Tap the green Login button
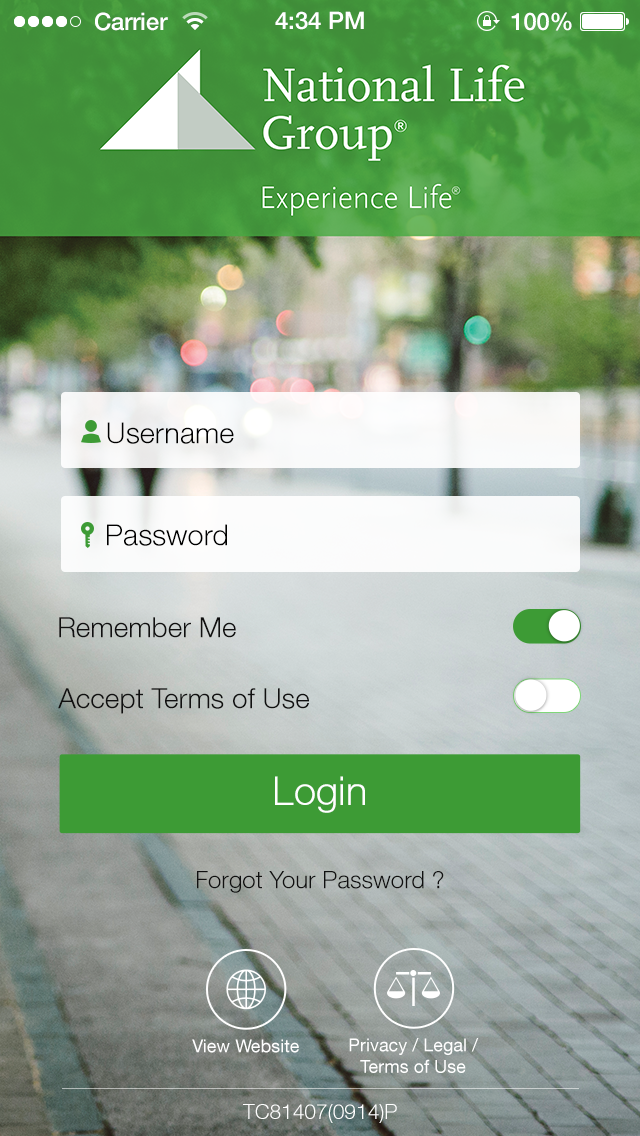Image resolution: width=640 pixels, height=1136 pixels. [320, 793]
